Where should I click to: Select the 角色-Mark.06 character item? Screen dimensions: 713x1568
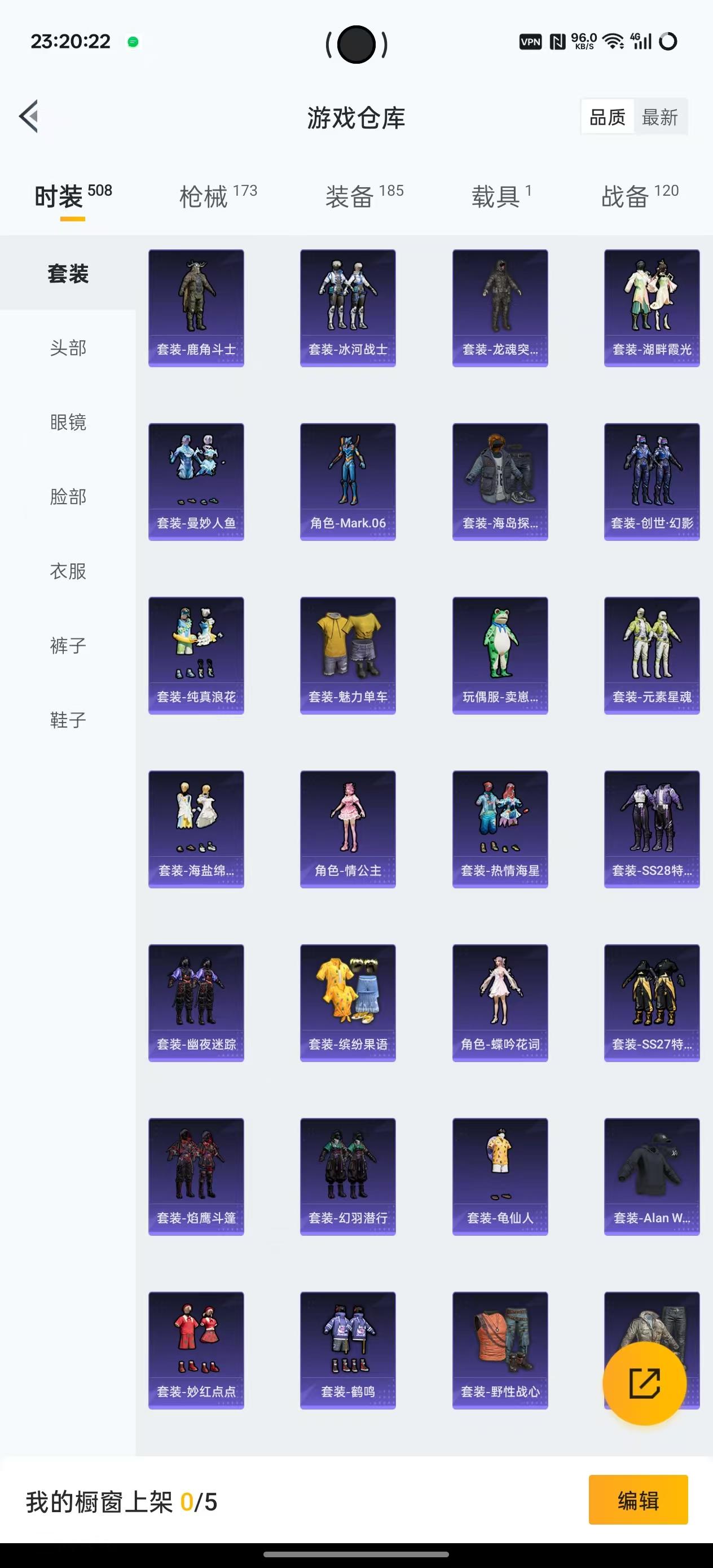click(347, 481)
